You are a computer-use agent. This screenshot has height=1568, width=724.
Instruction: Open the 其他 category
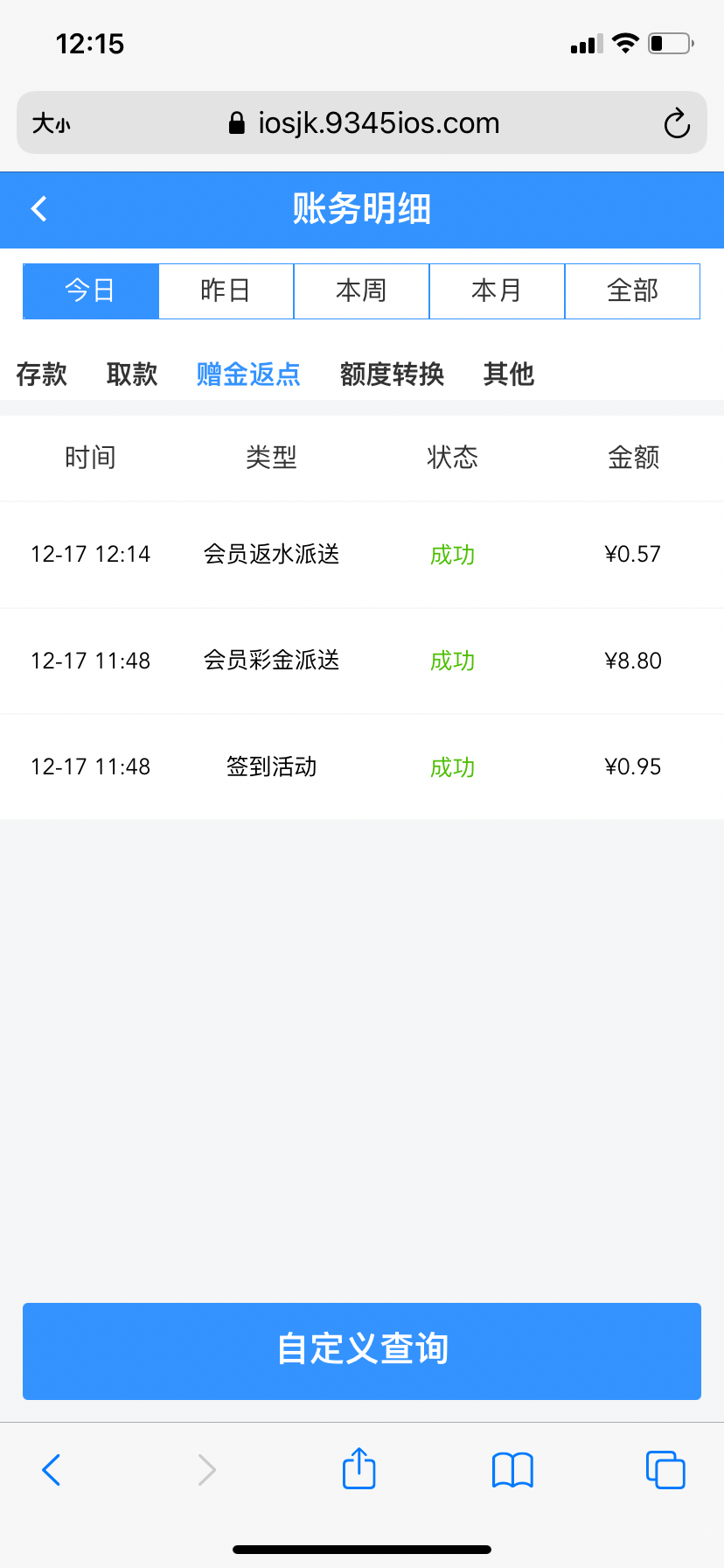click(x=509, y=374)
